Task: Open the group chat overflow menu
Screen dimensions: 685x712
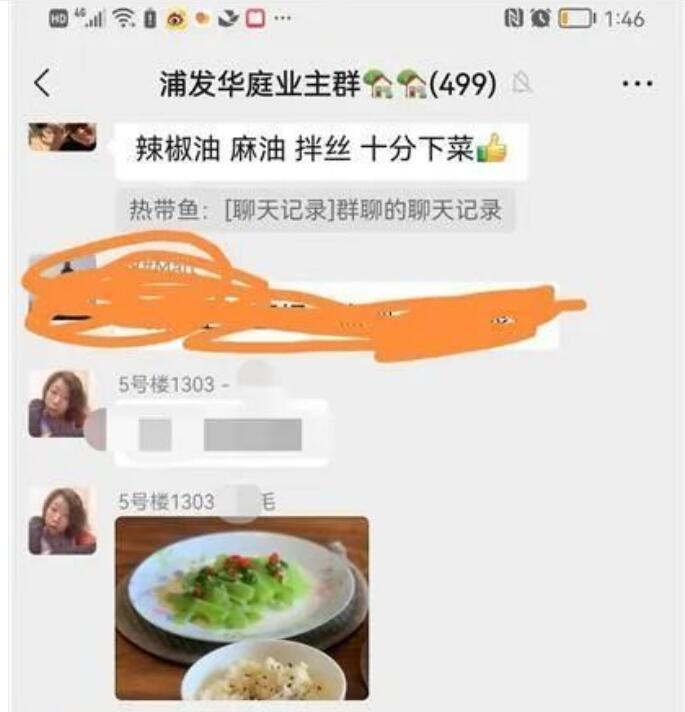Action: click(637, 84)
